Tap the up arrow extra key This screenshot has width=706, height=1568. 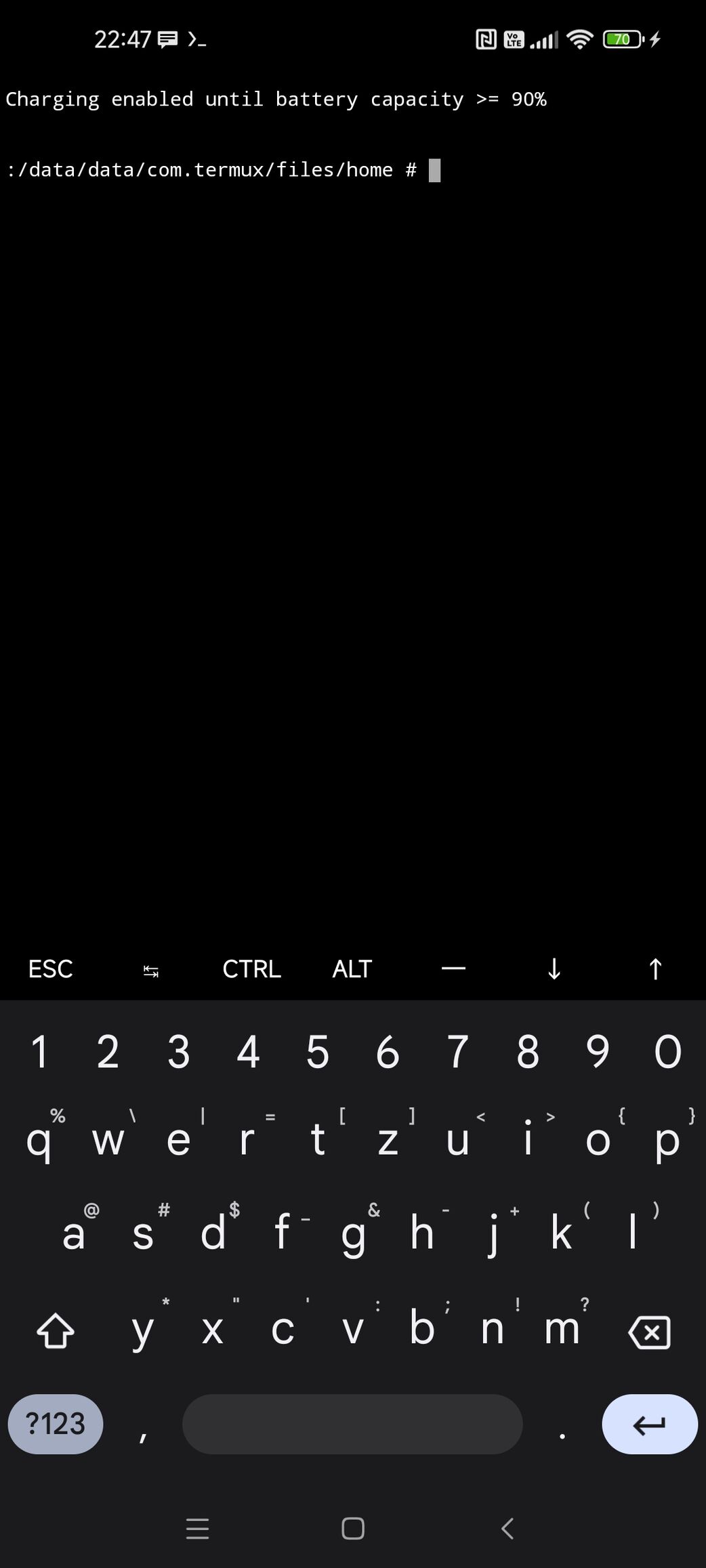pyautogui.click(x=655, y=969)
